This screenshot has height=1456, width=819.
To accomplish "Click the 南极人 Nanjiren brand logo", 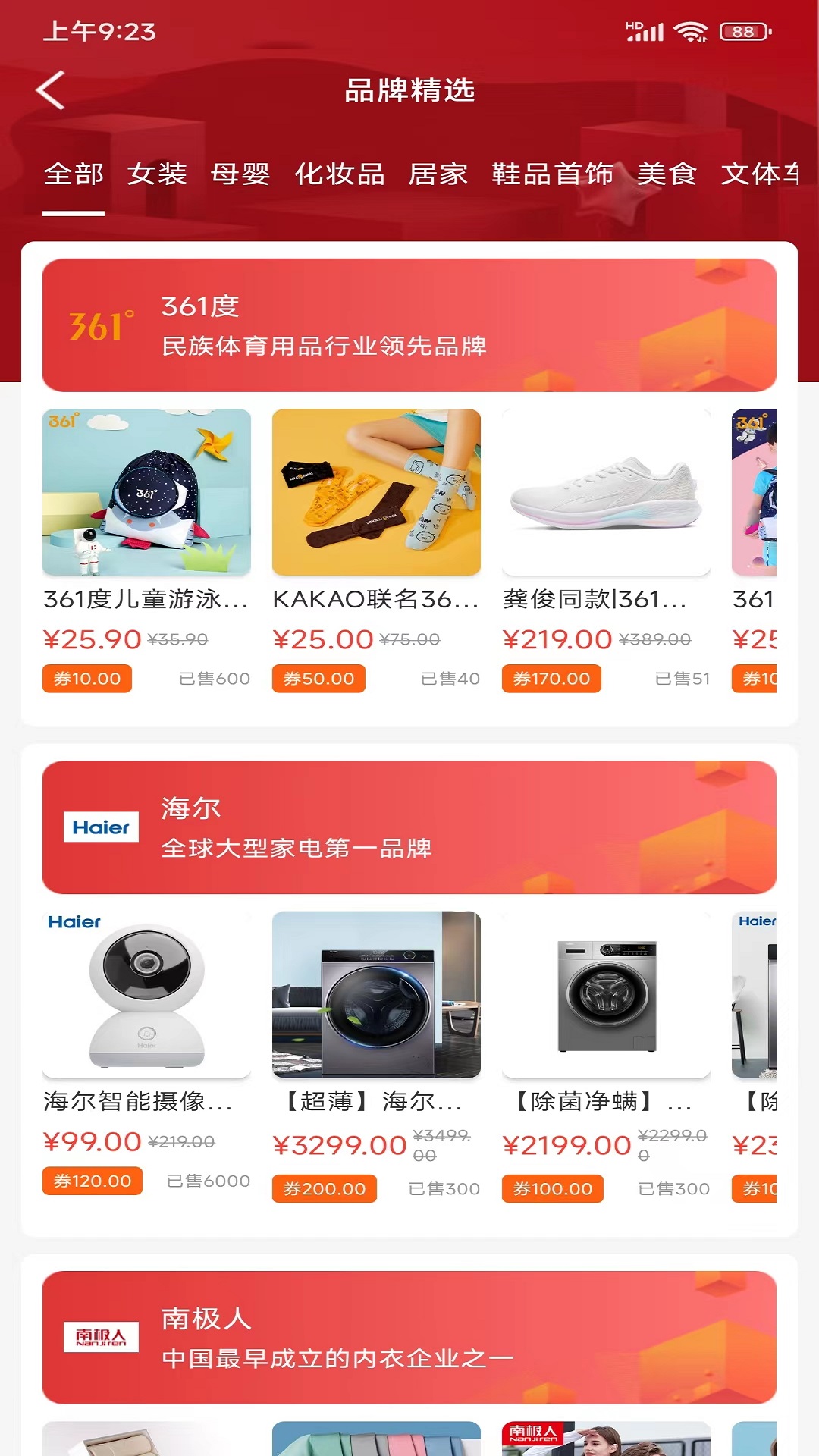I will (x=101, y=1337).
